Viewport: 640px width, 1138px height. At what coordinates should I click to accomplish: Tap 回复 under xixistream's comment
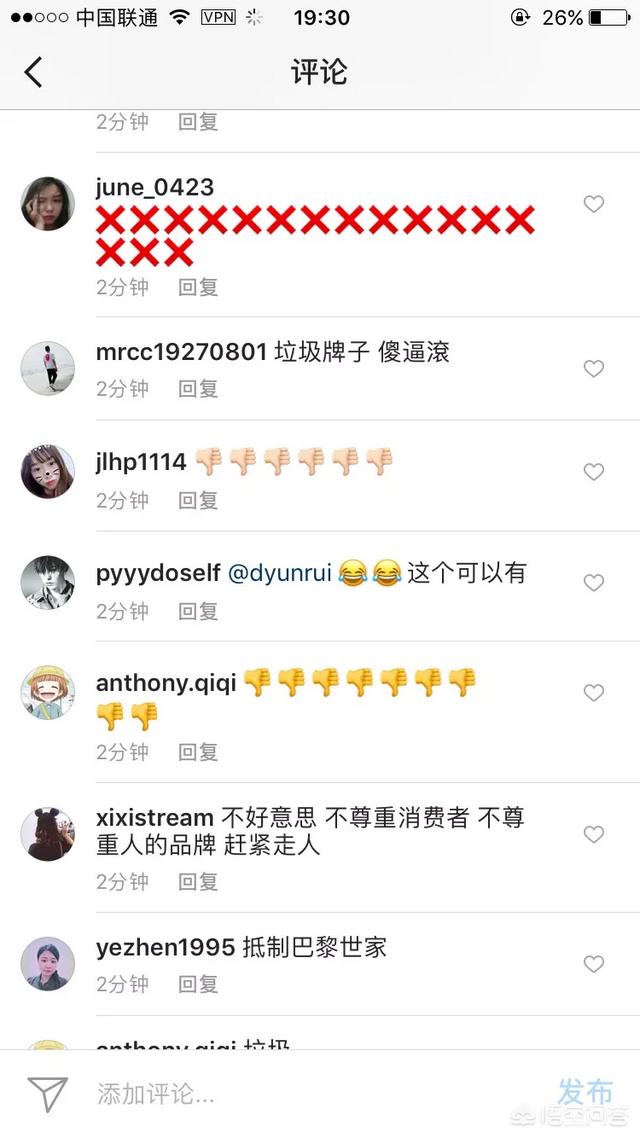coord(198,882)
